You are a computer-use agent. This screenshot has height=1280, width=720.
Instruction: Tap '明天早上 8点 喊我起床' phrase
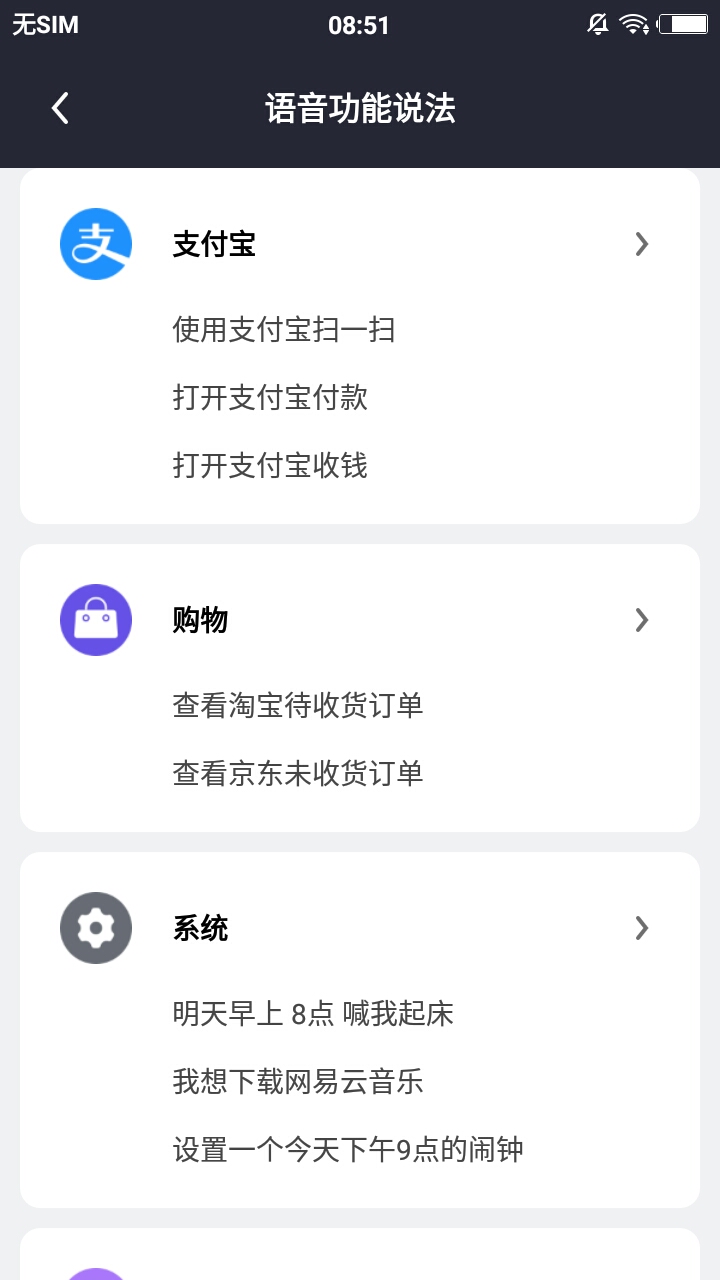312,1014
